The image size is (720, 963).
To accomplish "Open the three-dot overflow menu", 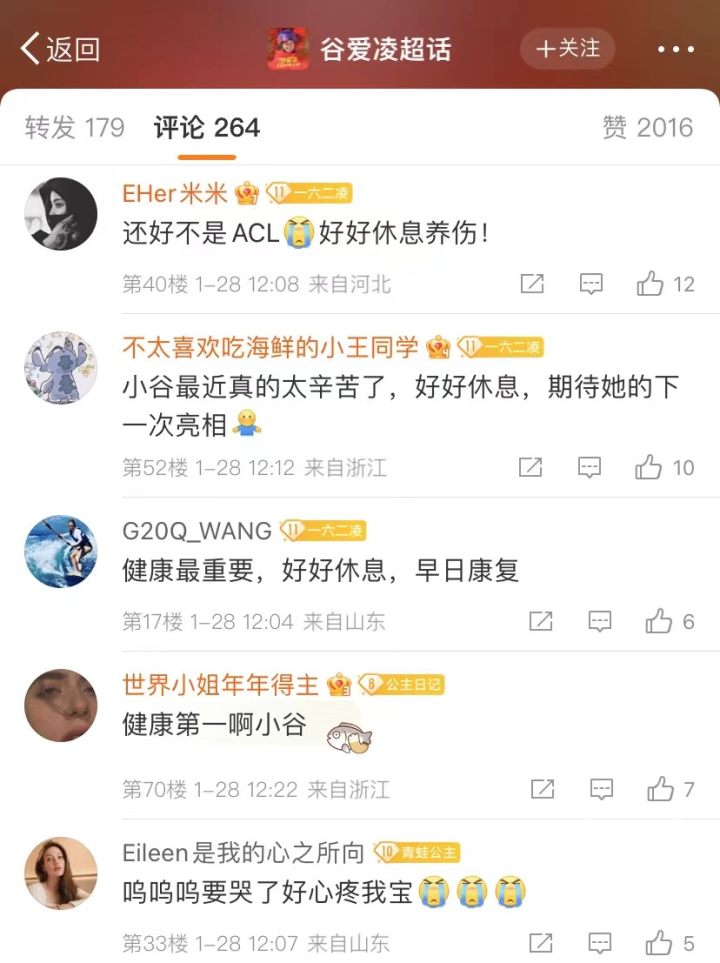I will click(x=675, y=48).
